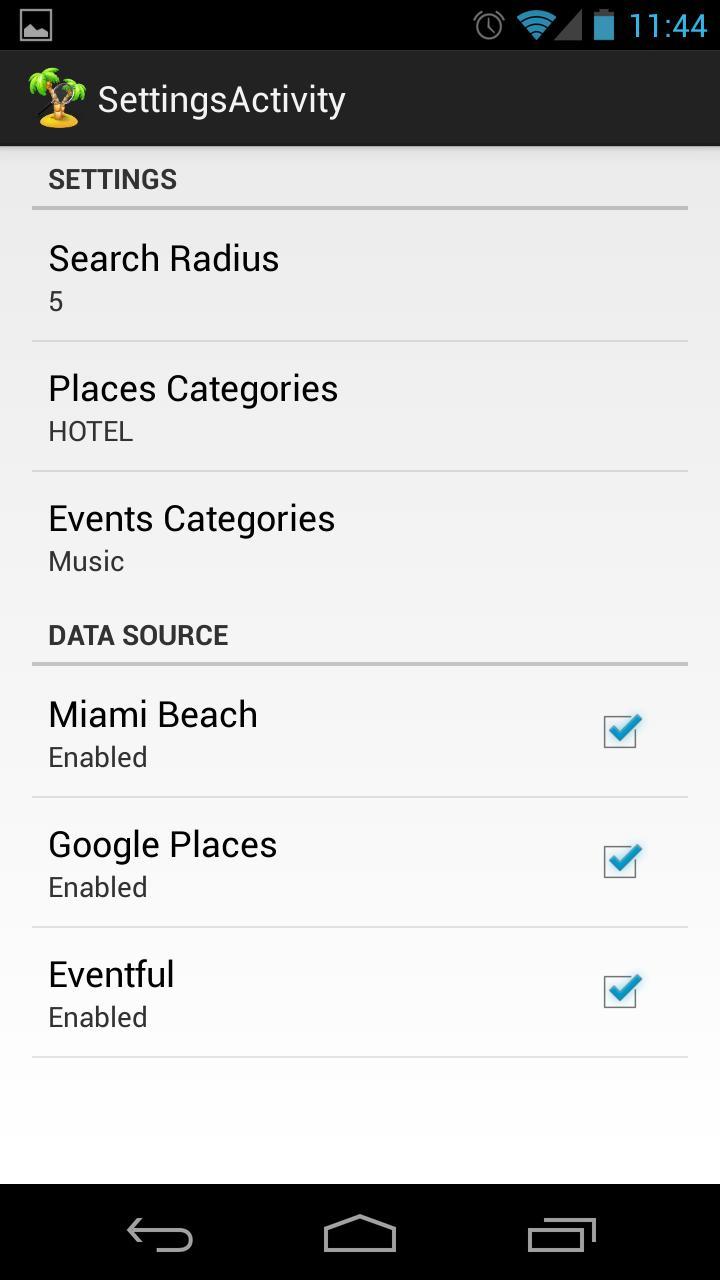
Task: Tap the SETTINGS section header
Action: coord(112,179)
